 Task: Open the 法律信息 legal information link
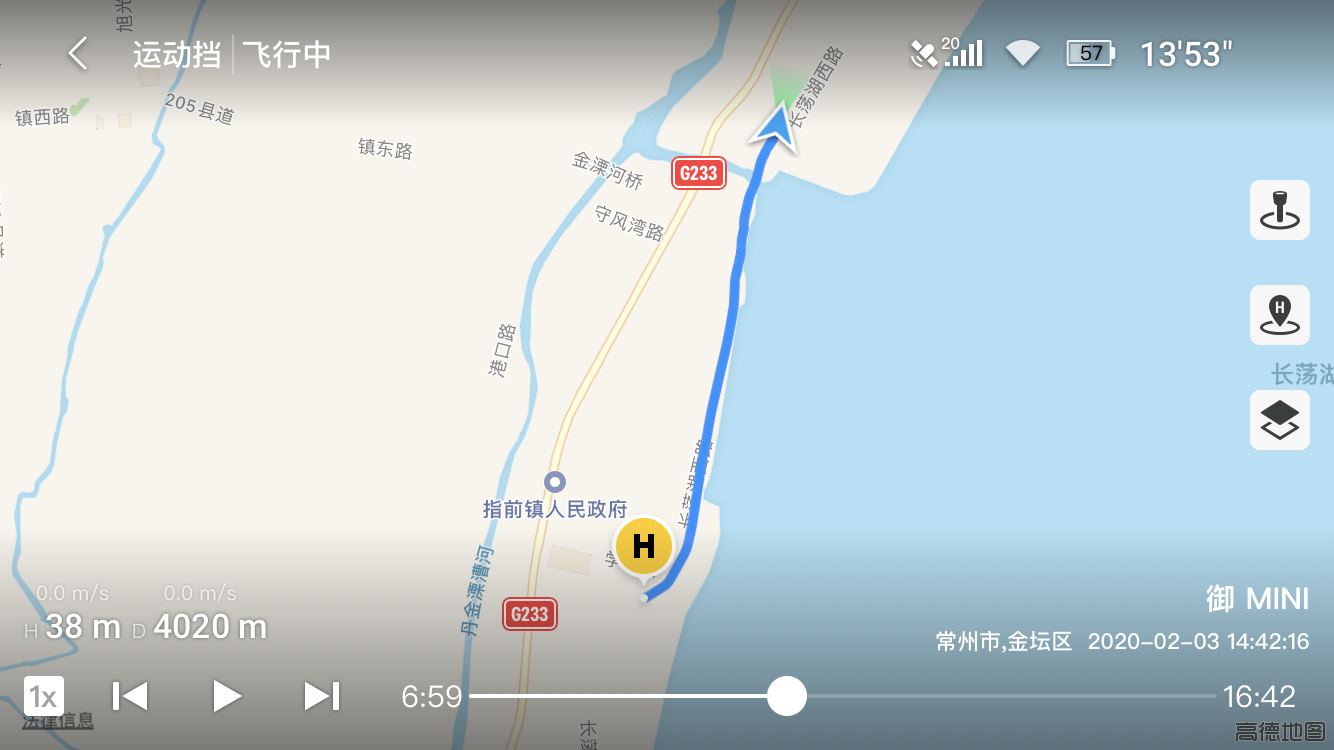click(58, 721)
